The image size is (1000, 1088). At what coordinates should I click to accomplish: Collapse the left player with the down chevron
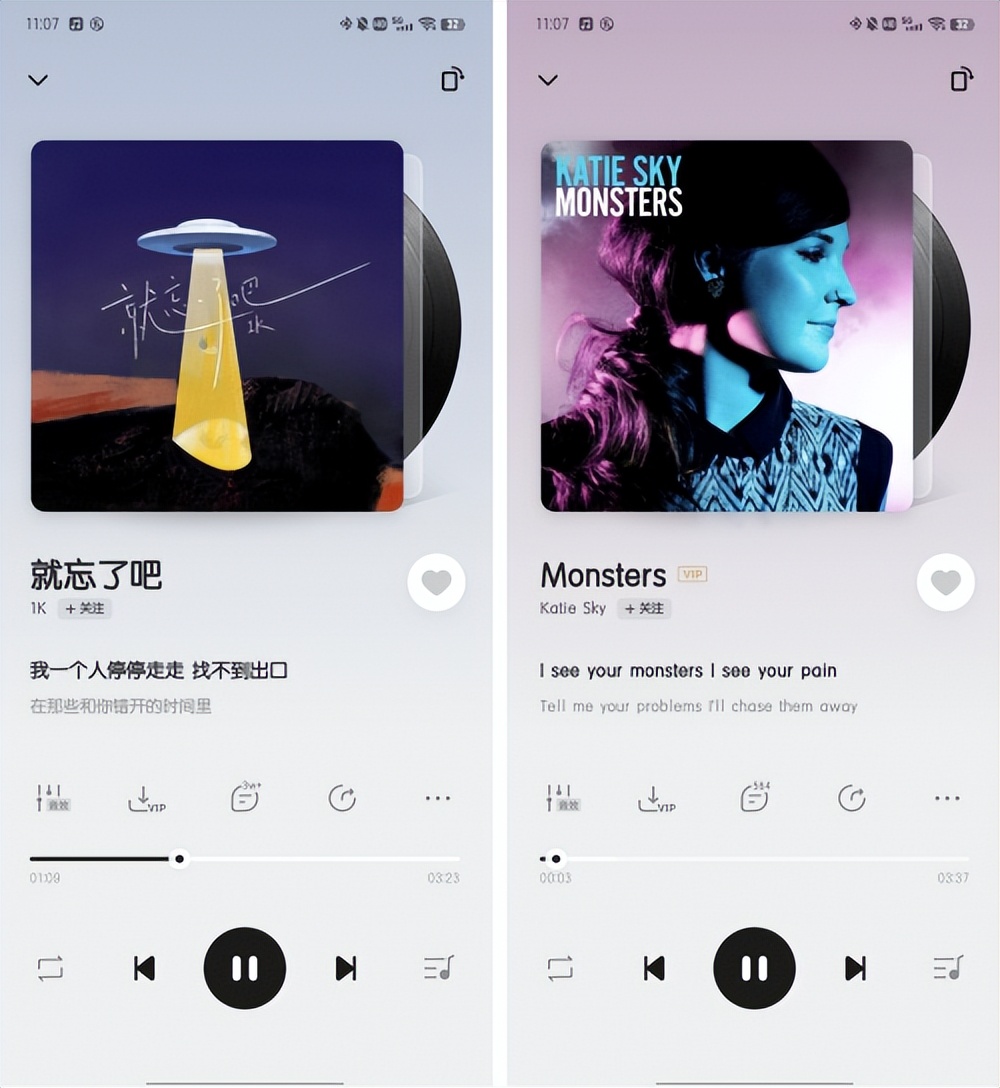[38, 80]
